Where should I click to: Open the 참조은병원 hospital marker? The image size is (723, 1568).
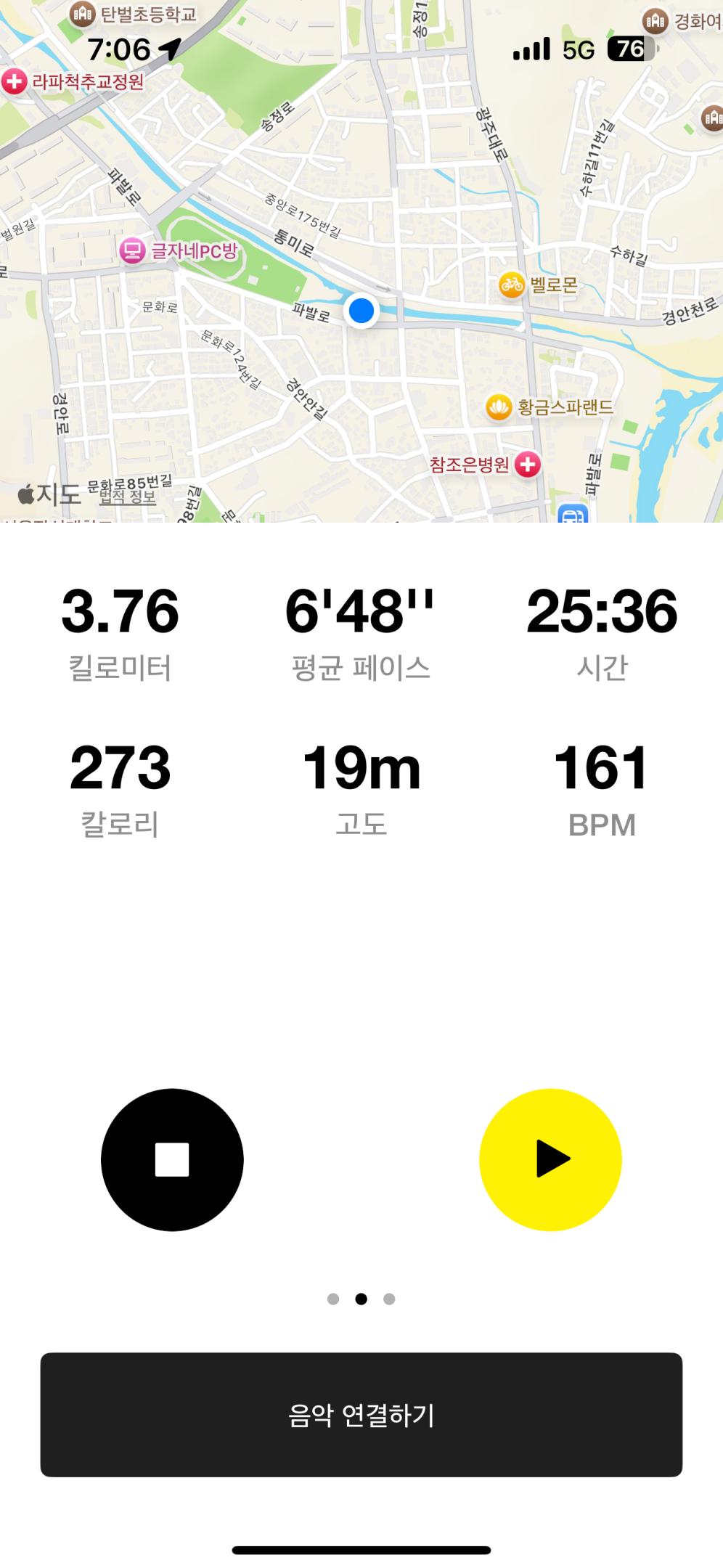528,465
